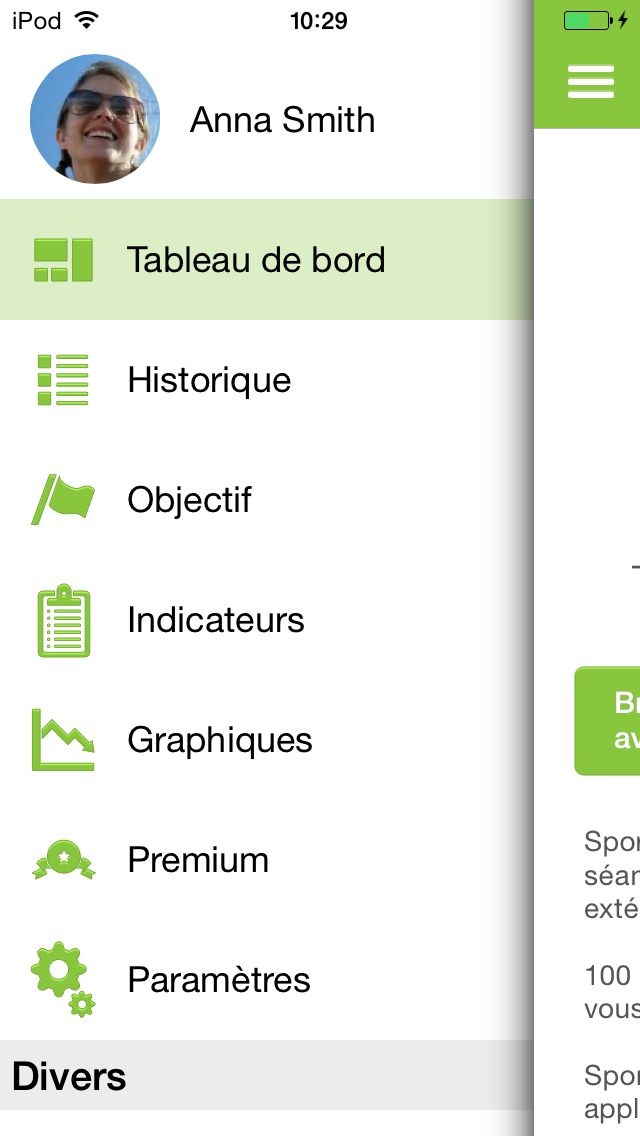The width and height of the screenshot is (640, 1136).
Task: Open Indicateurs from the drawer
Action: 267,620
